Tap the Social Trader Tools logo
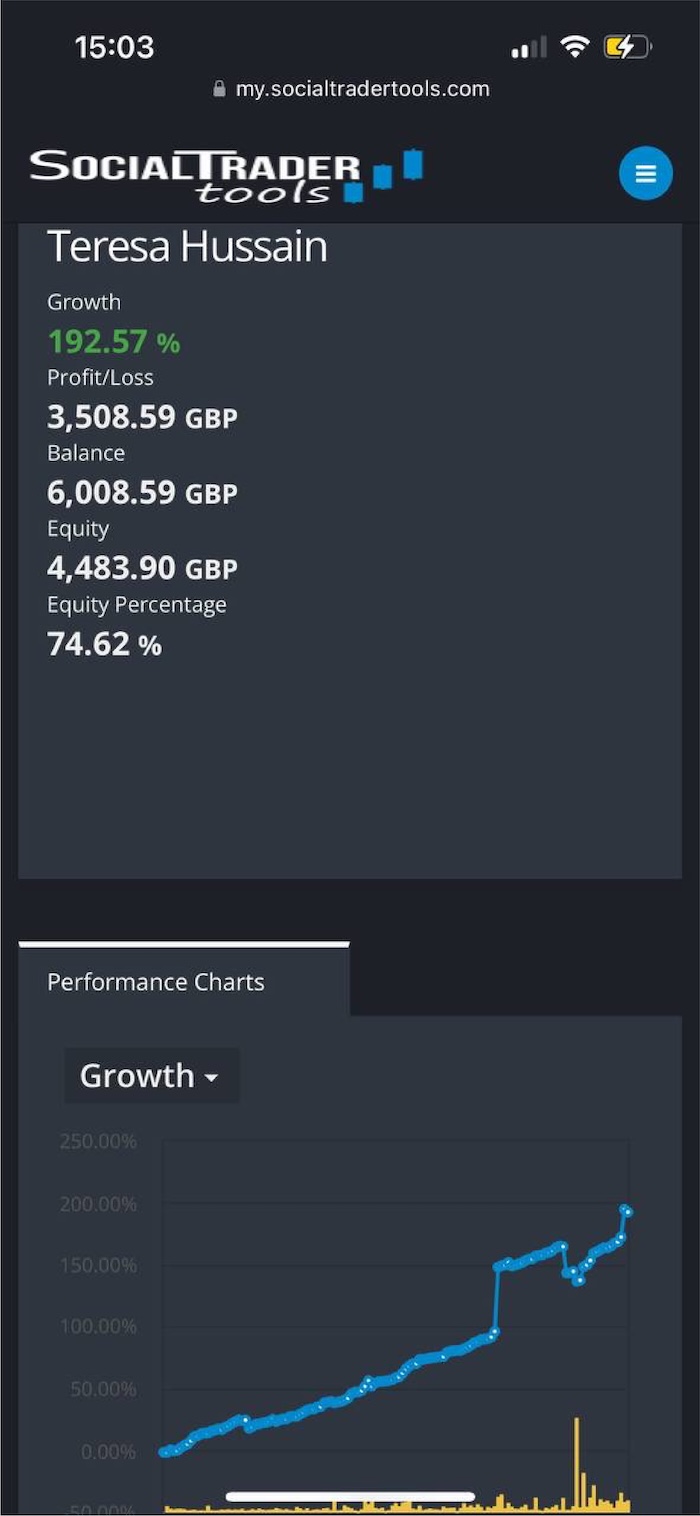Screen dimensions: 700x1516 coord(226,177)
